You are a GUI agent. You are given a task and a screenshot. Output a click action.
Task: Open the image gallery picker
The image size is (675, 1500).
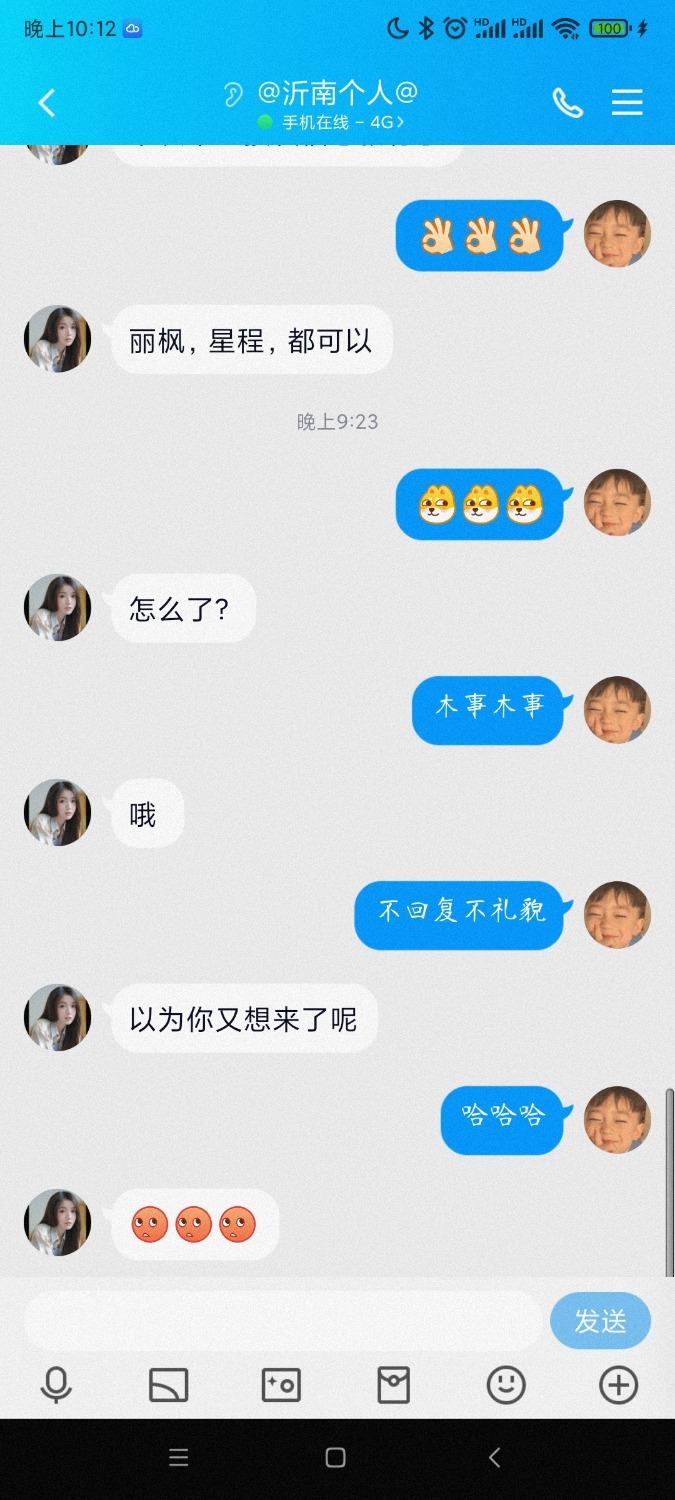tap(169, 1385)
